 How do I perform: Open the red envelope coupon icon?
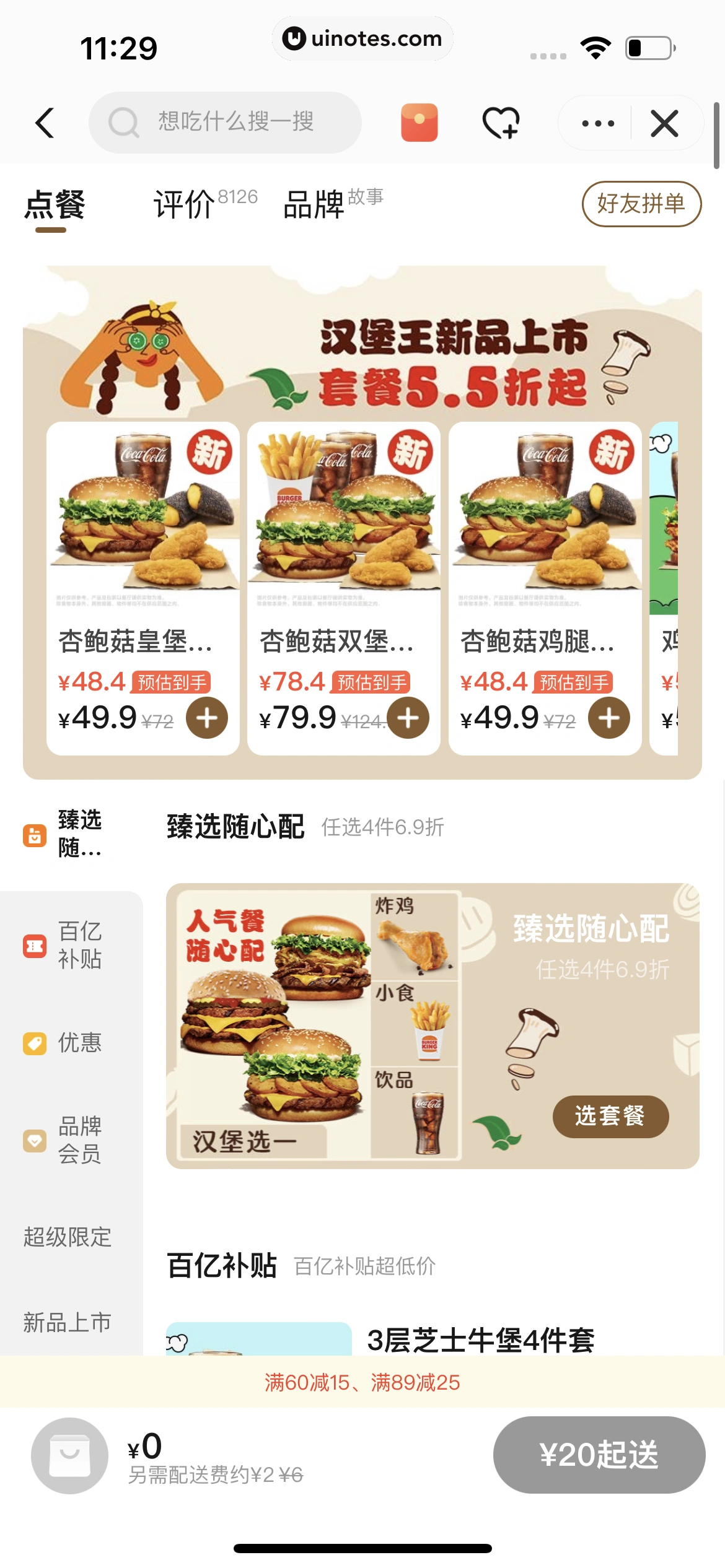coord(419,123)
